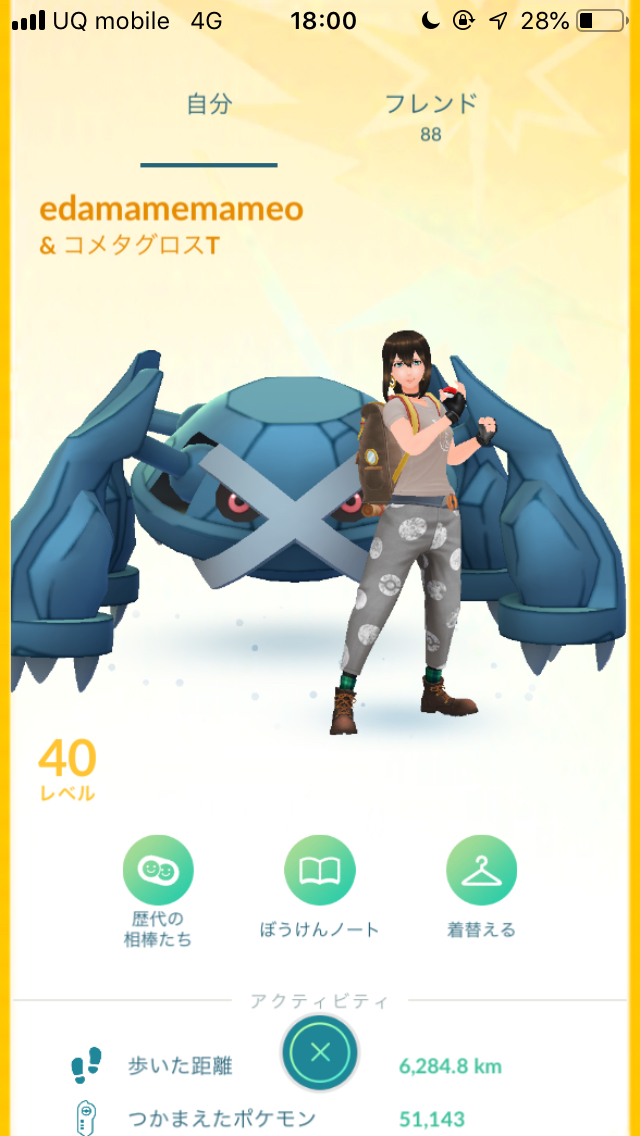Screen dimensions: 640x1136
Task: Select the 自分 tab
Action: (209, 105)
